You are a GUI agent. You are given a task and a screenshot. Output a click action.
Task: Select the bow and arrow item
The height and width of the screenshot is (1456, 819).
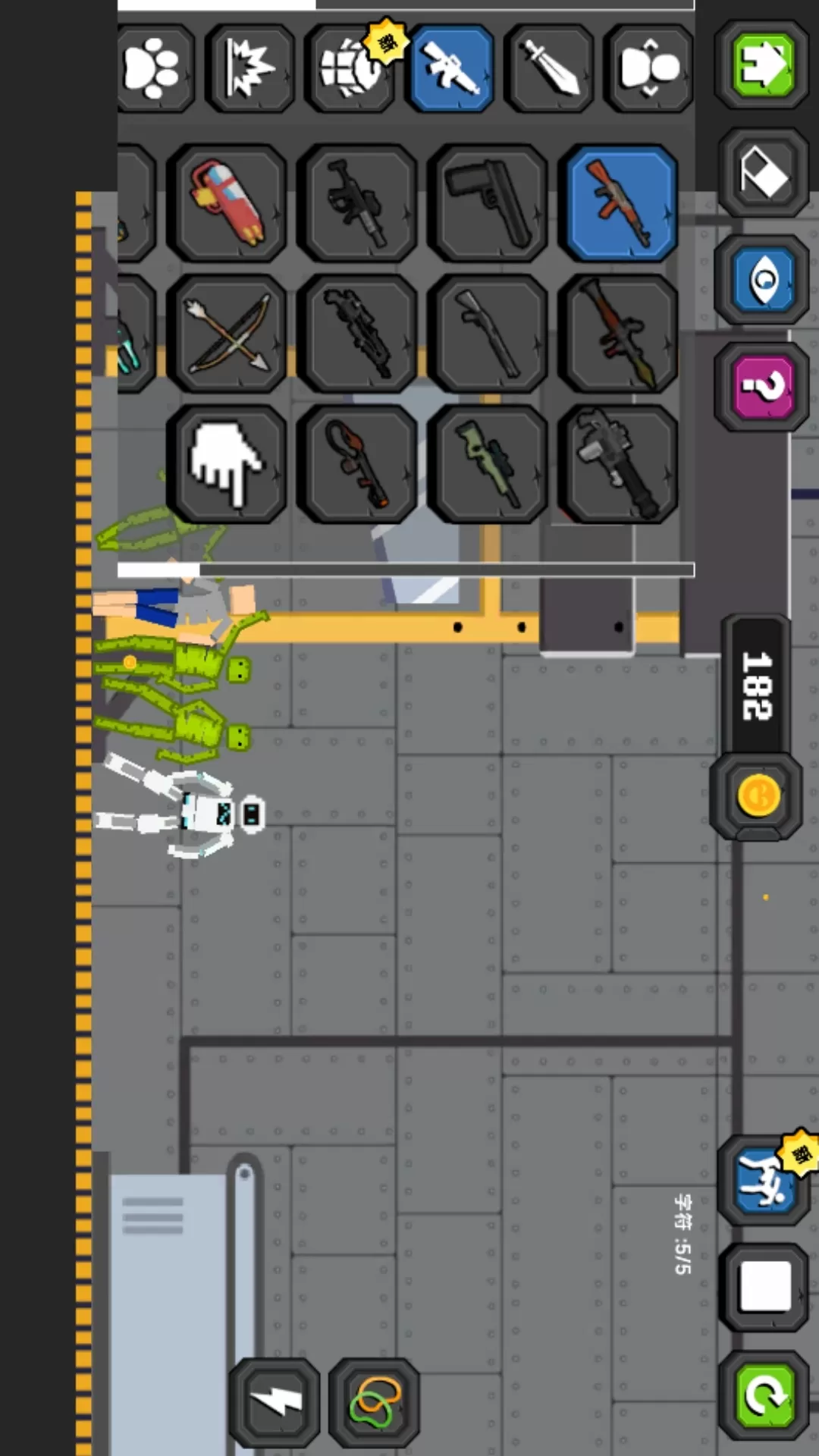tap(226, 334)
